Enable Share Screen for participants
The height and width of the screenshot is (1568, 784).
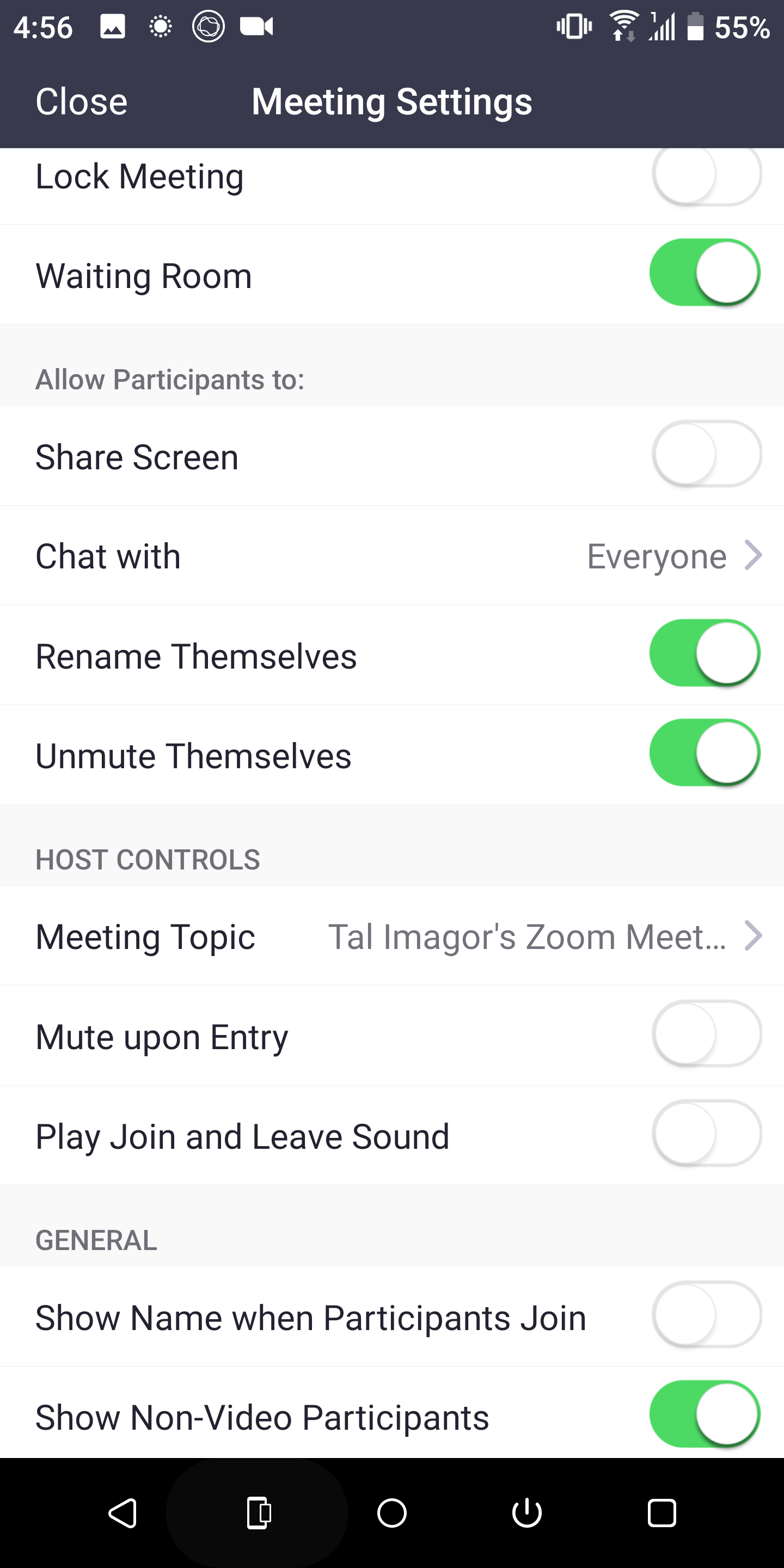[x=707, y=455]
